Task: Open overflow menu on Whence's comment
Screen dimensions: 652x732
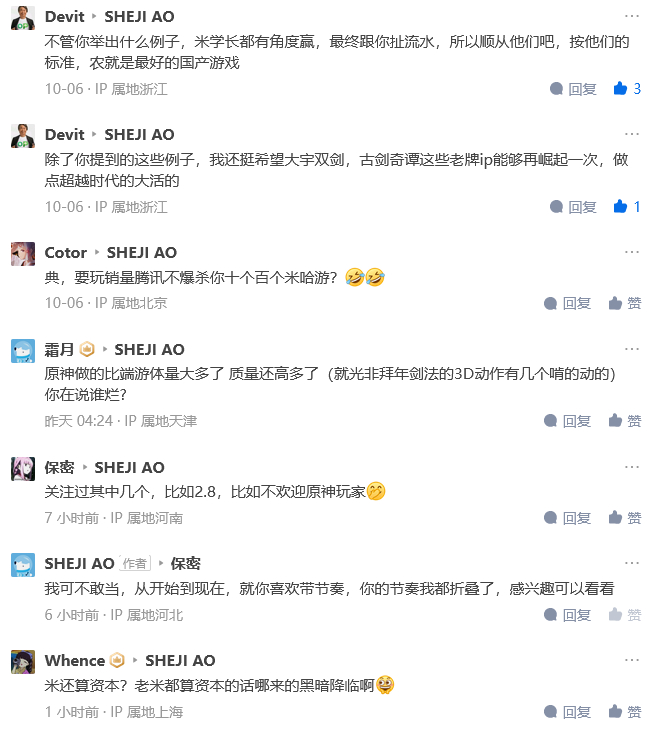Action: coord(631,660)
